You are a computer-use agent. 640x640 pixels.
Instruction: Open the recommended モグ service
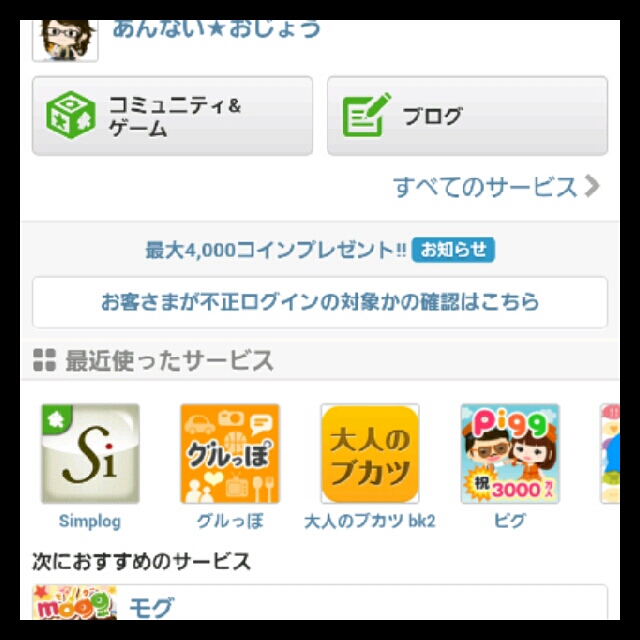point(150,607)
